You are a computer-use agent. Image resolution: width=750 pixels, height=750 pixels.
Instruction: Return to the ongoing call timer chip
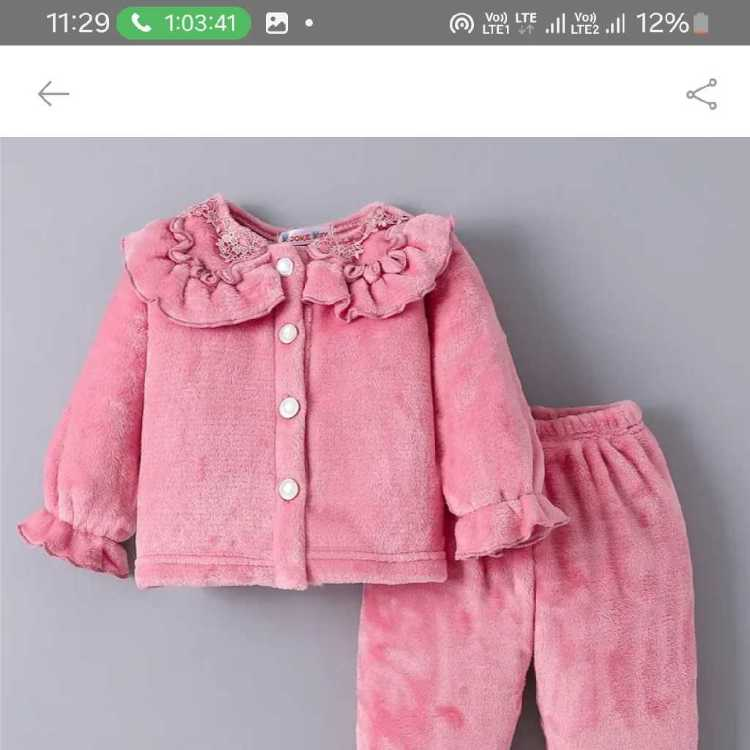pyautogui.click(x=183, y=23)
